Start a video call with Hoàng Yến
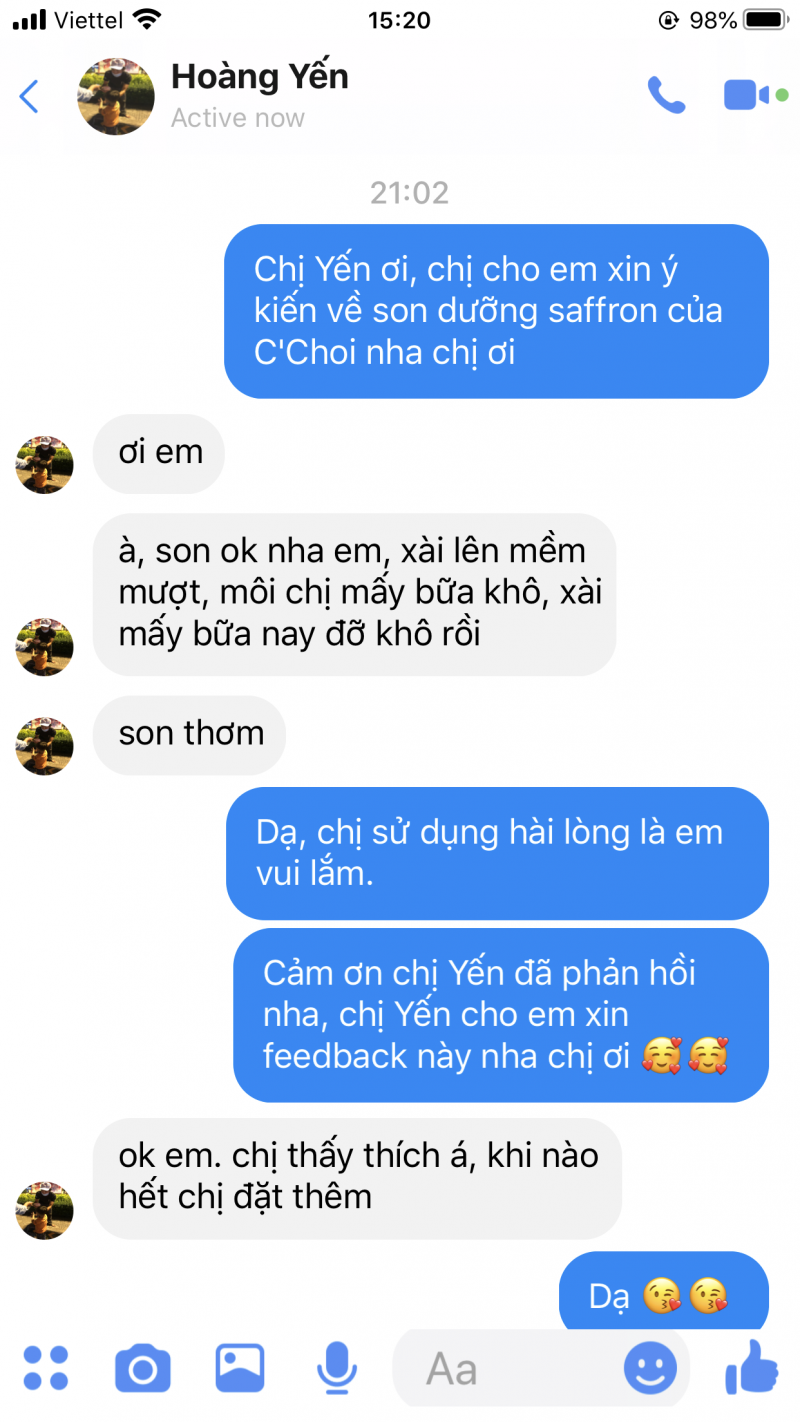The width and height of the screenshot is (800, 1422). pos(747,95)
